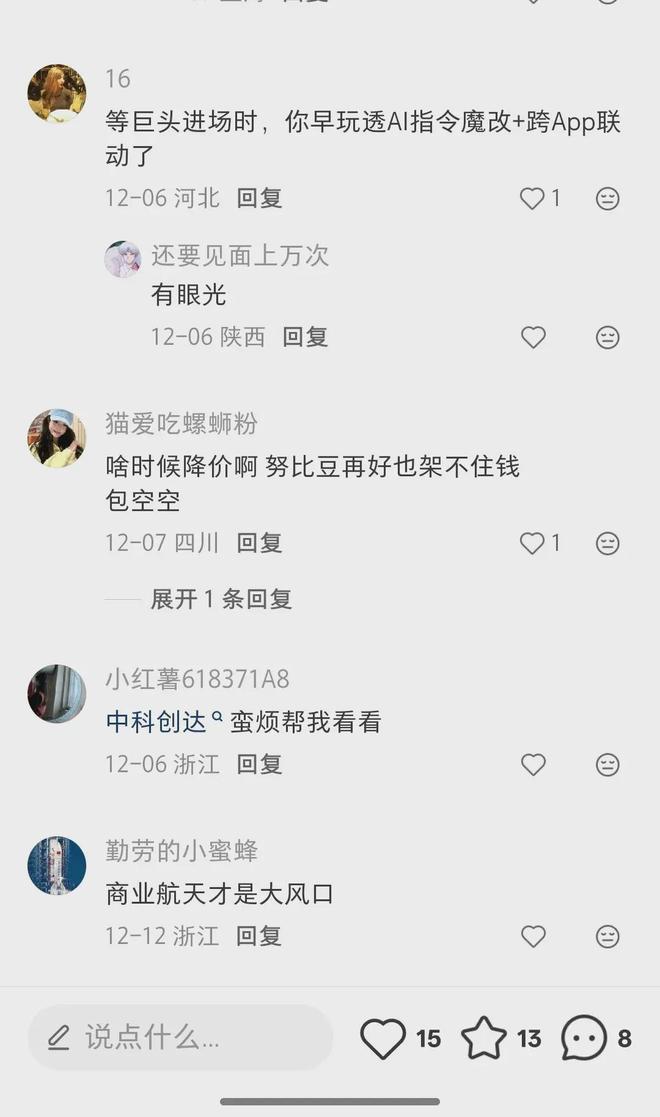Reply to user 16's comment

click(259, 198)
